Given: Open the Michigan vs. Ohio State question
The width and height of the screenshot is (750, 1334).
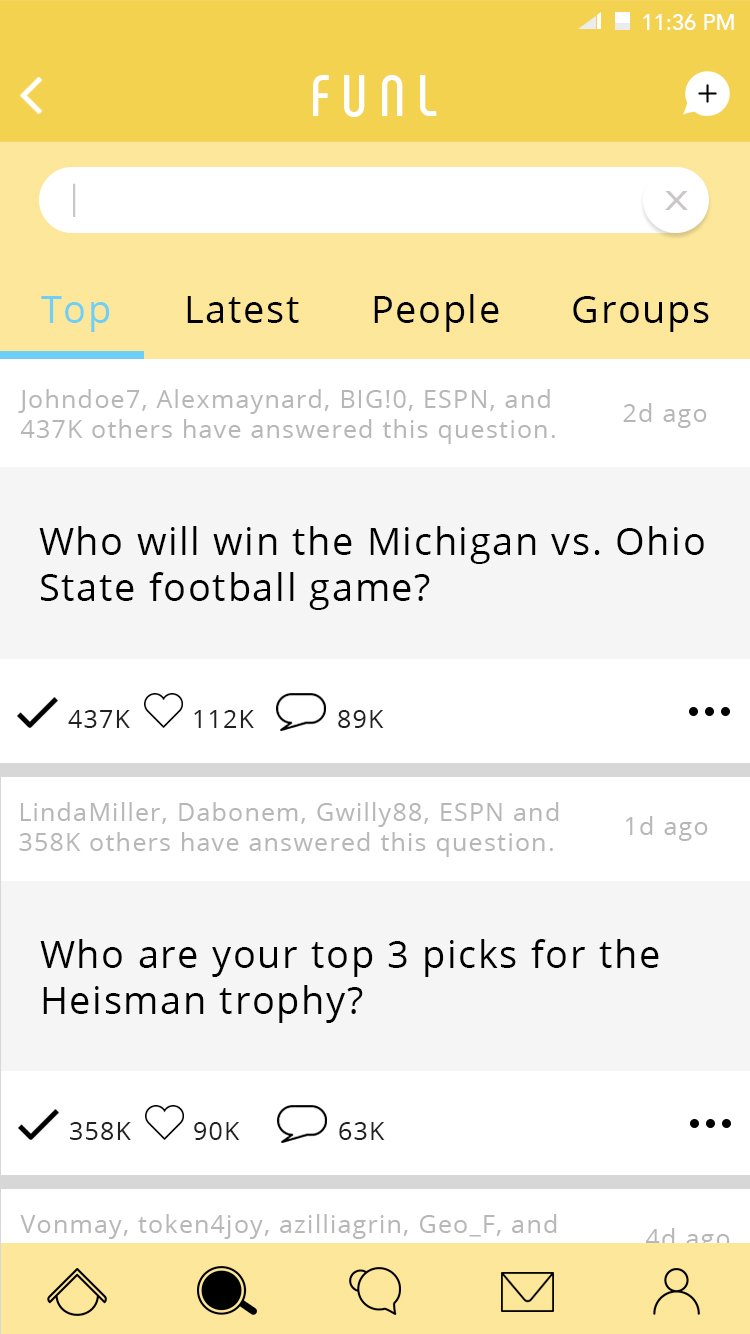Looking at the screenshot, I should [372, 564].
